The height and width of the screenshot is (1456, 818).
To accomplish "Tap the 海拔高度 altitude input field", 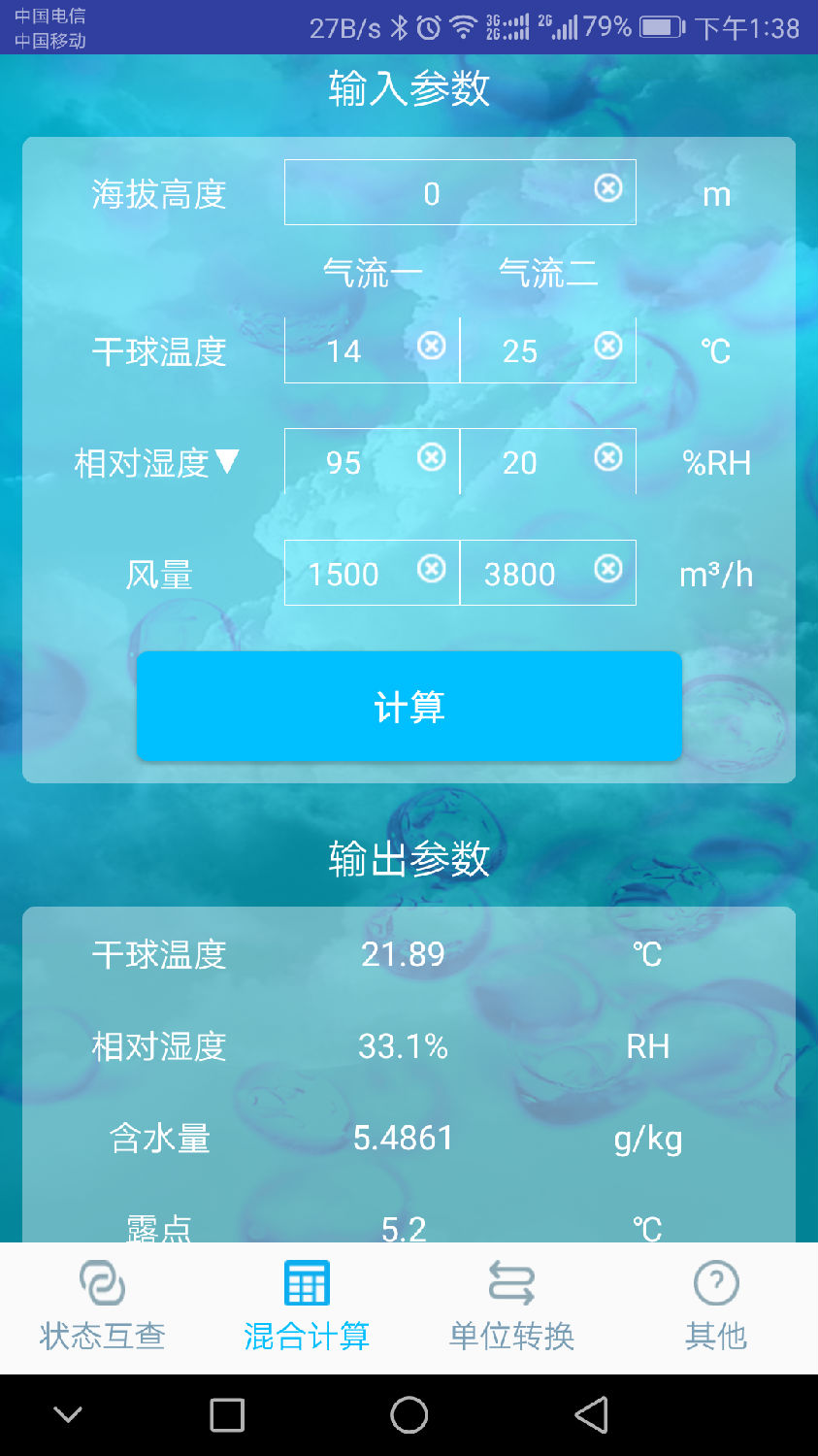I will click(432, 193).
